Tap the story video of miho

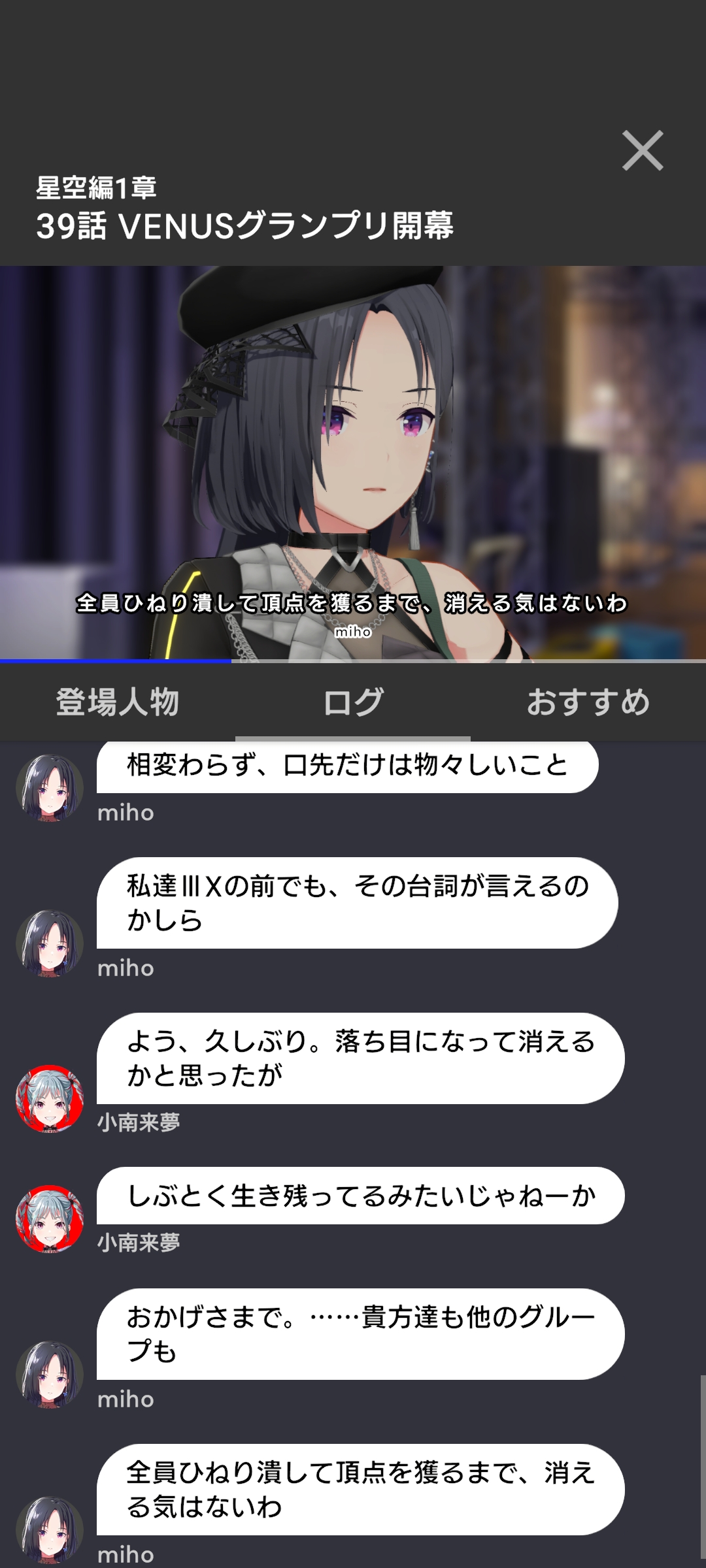pos(353,463)
